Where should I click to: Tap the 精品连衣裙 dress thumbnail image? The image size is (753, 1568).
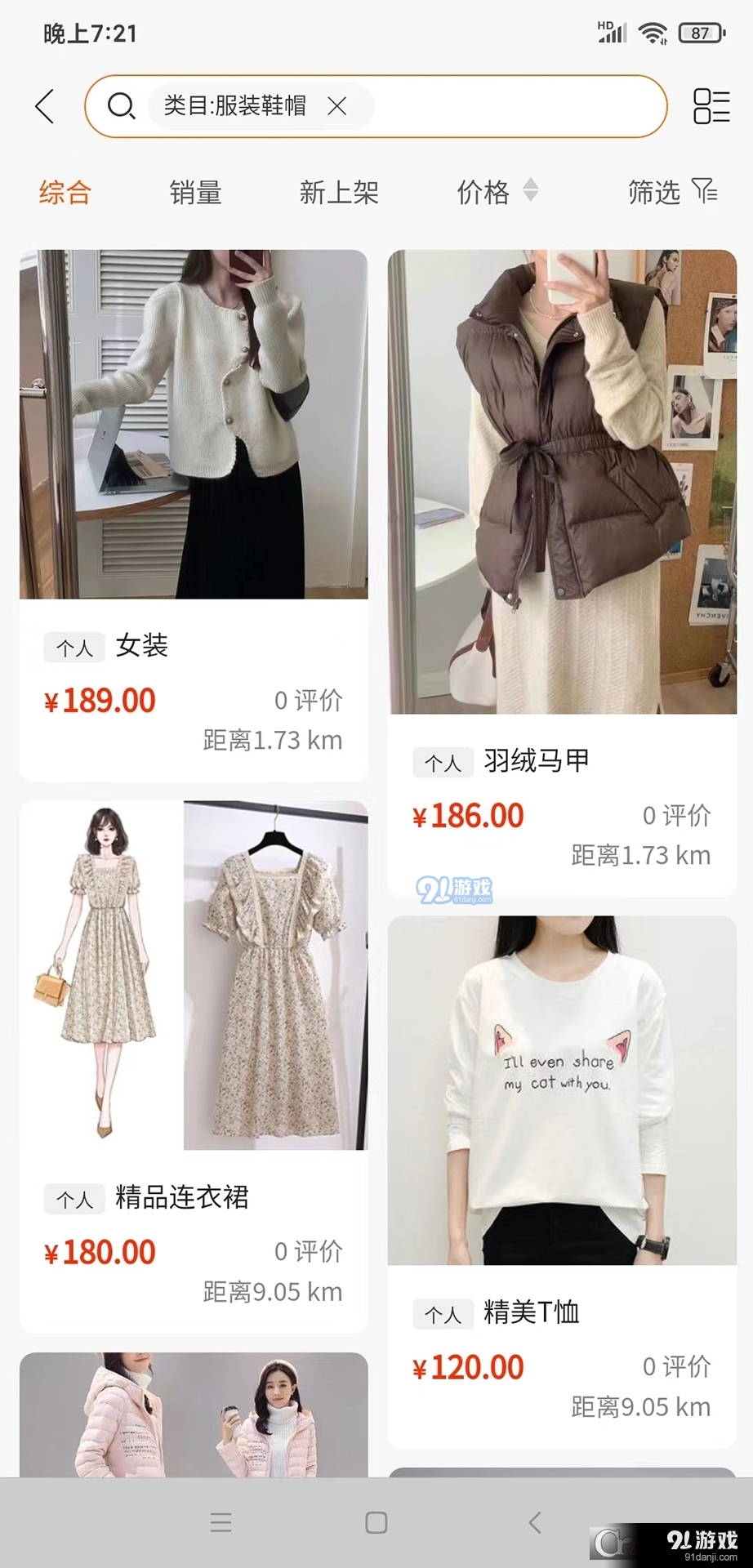point(193,976)
